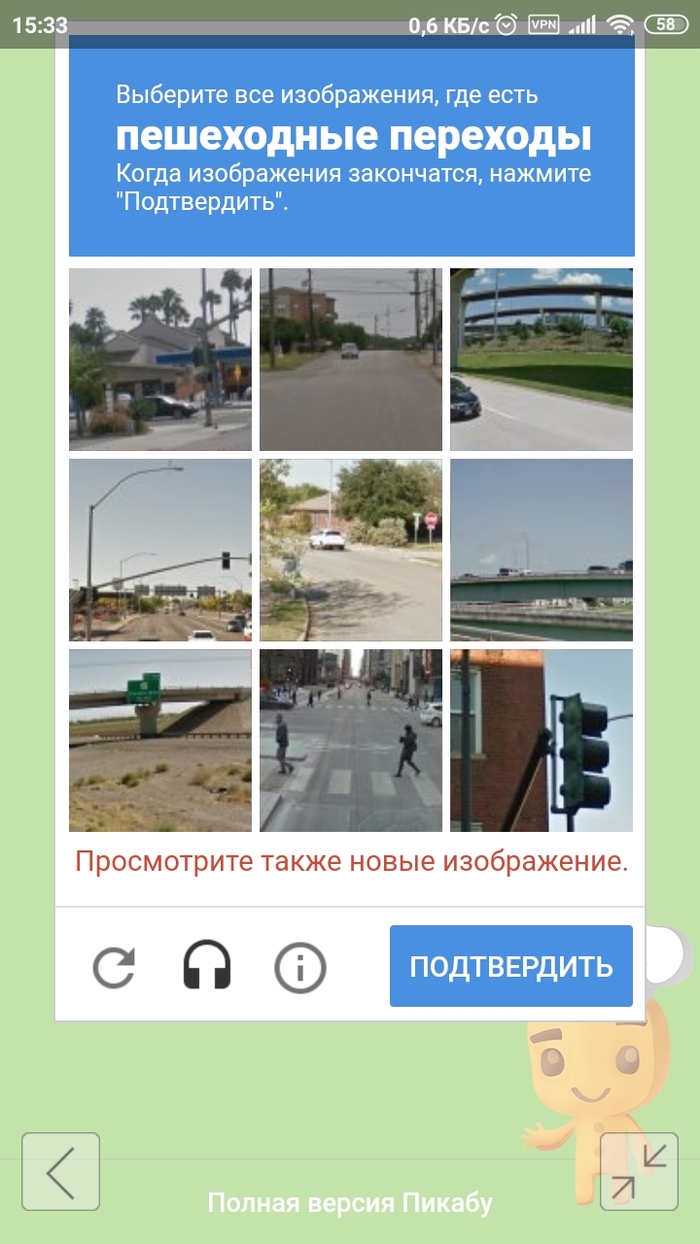Select the tile with a green highway sign

[x=160, y=740]
